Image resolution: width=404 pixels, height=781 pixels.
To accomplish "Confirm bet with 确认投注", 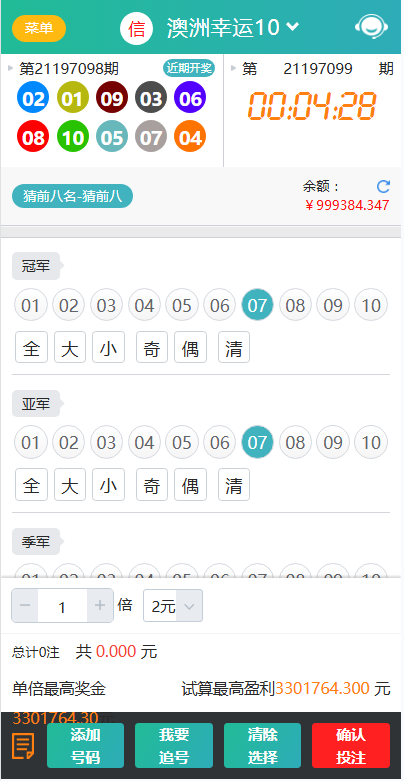I will point(351,746).
